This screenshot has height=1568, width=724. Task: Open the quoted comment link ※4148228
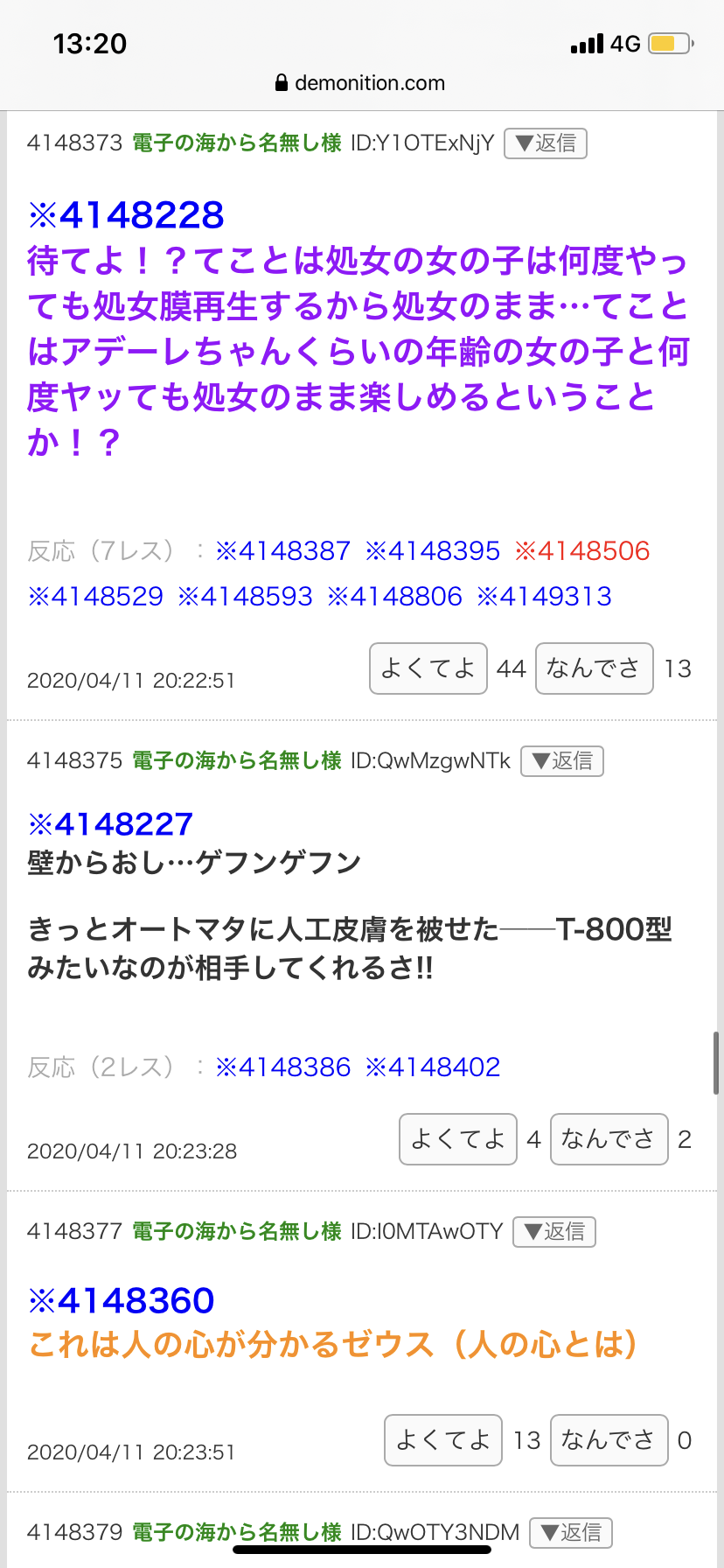126,215
